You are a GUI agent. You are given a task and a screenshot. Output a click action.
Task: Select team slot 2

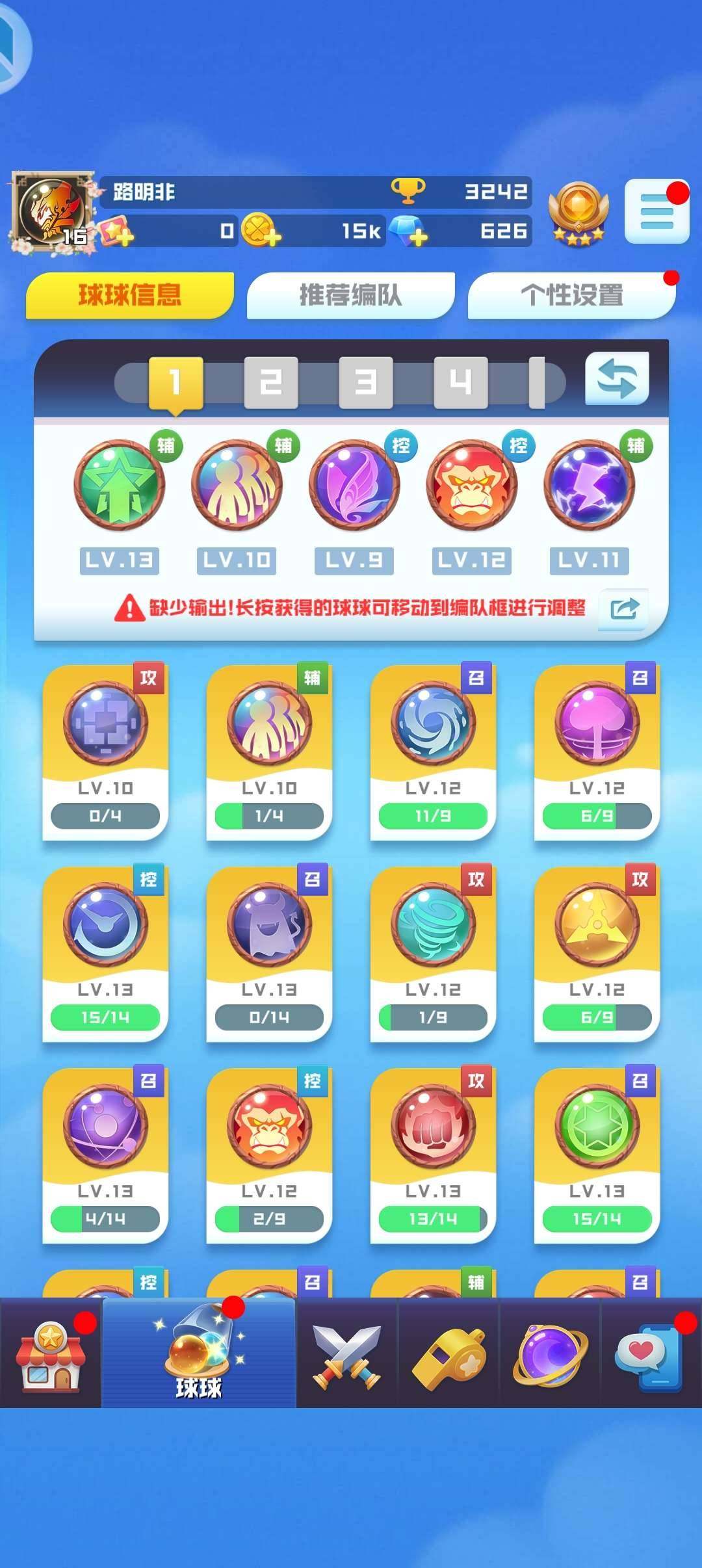pos(270,382)
